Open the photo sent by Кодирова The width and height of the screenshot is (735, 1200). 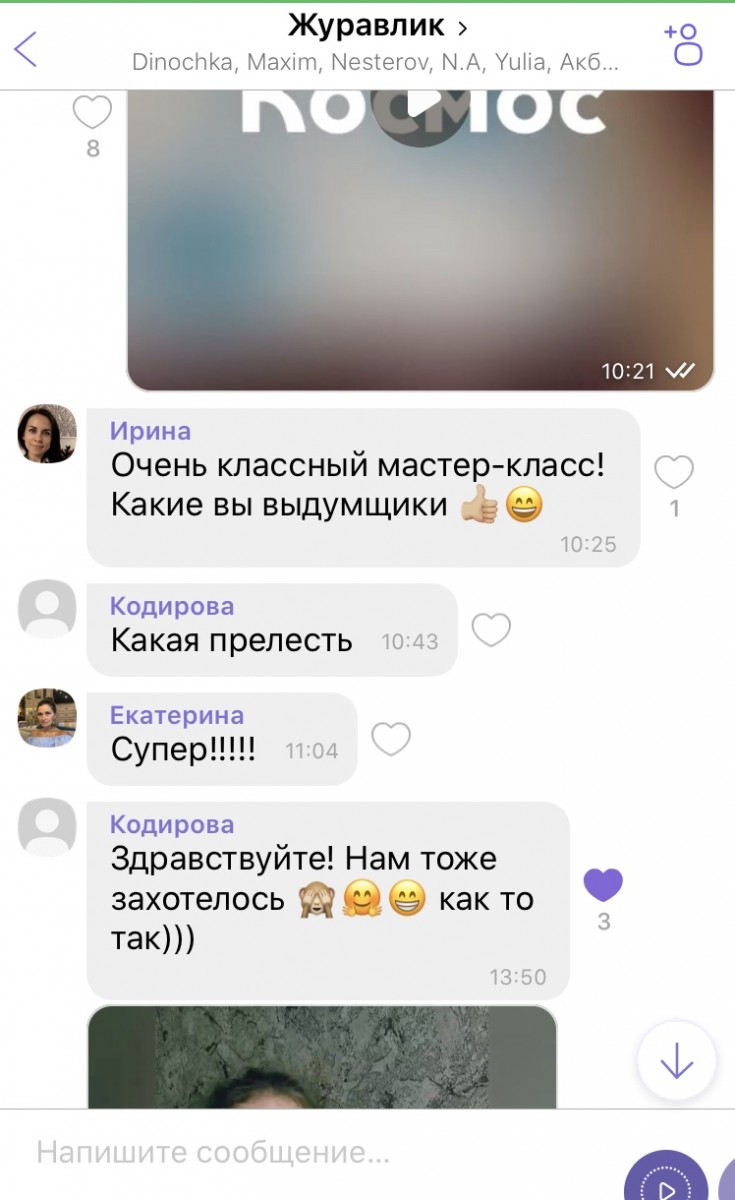click(322, 1056)
